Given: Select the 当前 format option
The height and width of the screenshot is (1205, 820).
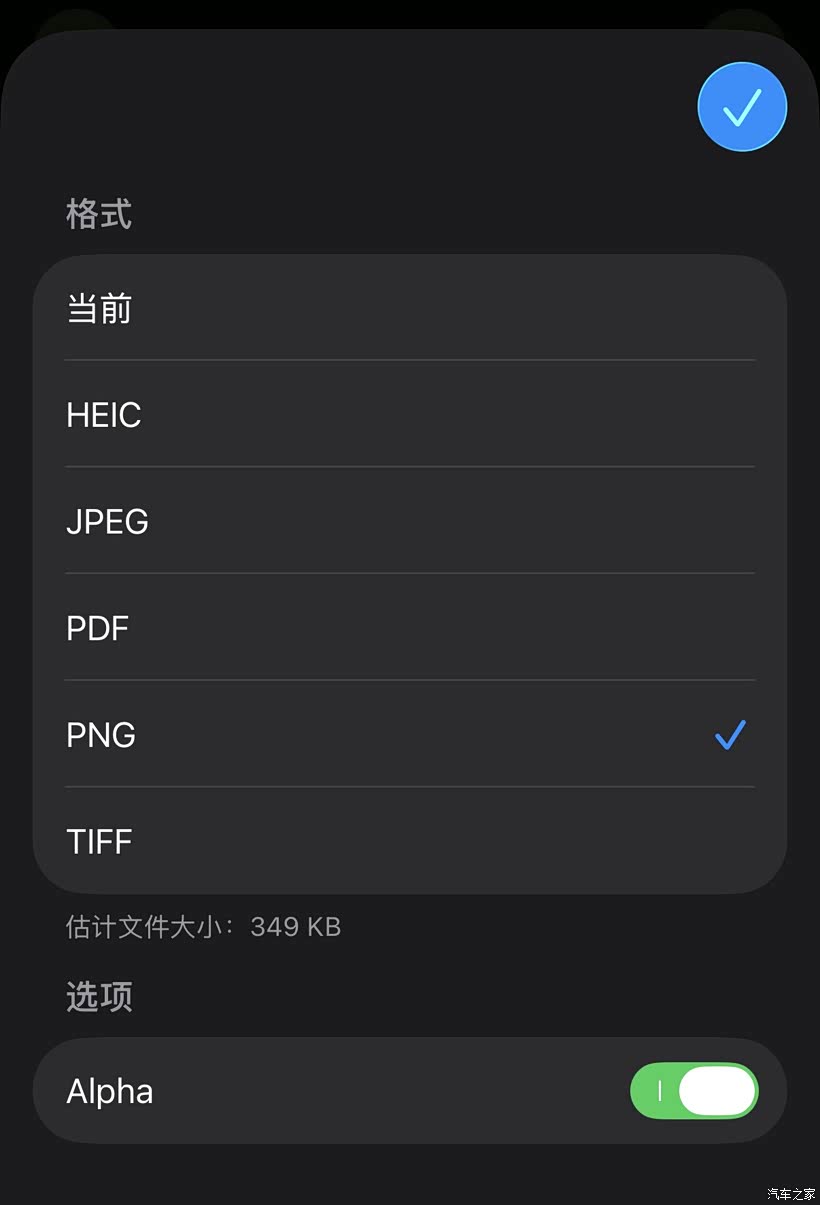Looking at the screenshot, I should pyautogui.click(x=410, y=307).
